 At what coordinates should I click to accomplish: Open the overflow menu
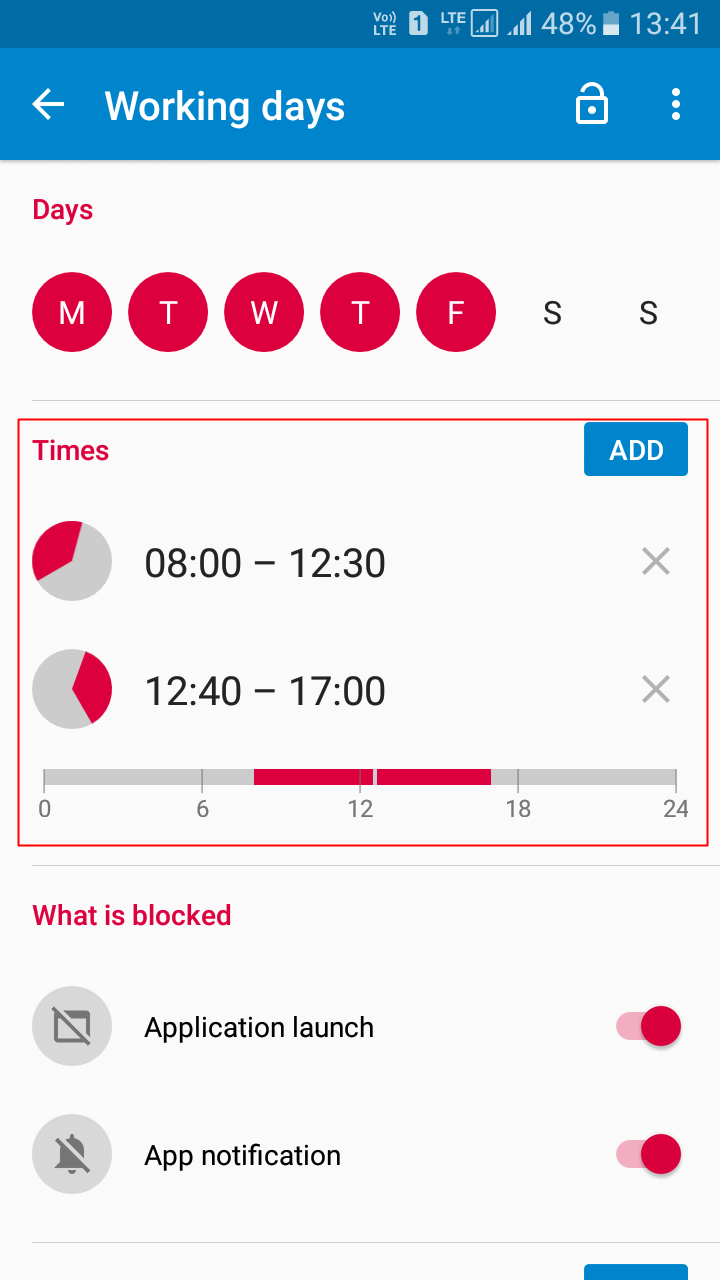(676, 104)
